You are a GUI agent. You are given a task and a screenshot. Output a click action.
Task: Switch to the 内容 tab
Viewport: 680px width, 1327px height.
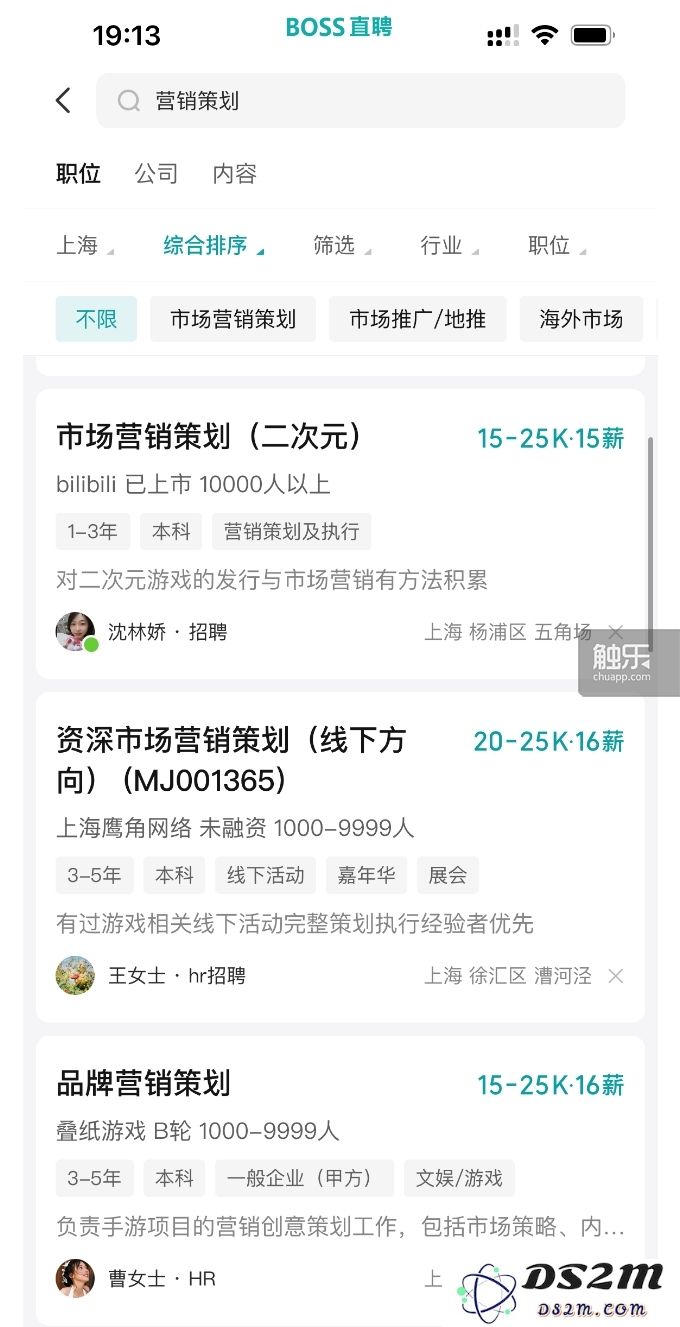[234, 174]
